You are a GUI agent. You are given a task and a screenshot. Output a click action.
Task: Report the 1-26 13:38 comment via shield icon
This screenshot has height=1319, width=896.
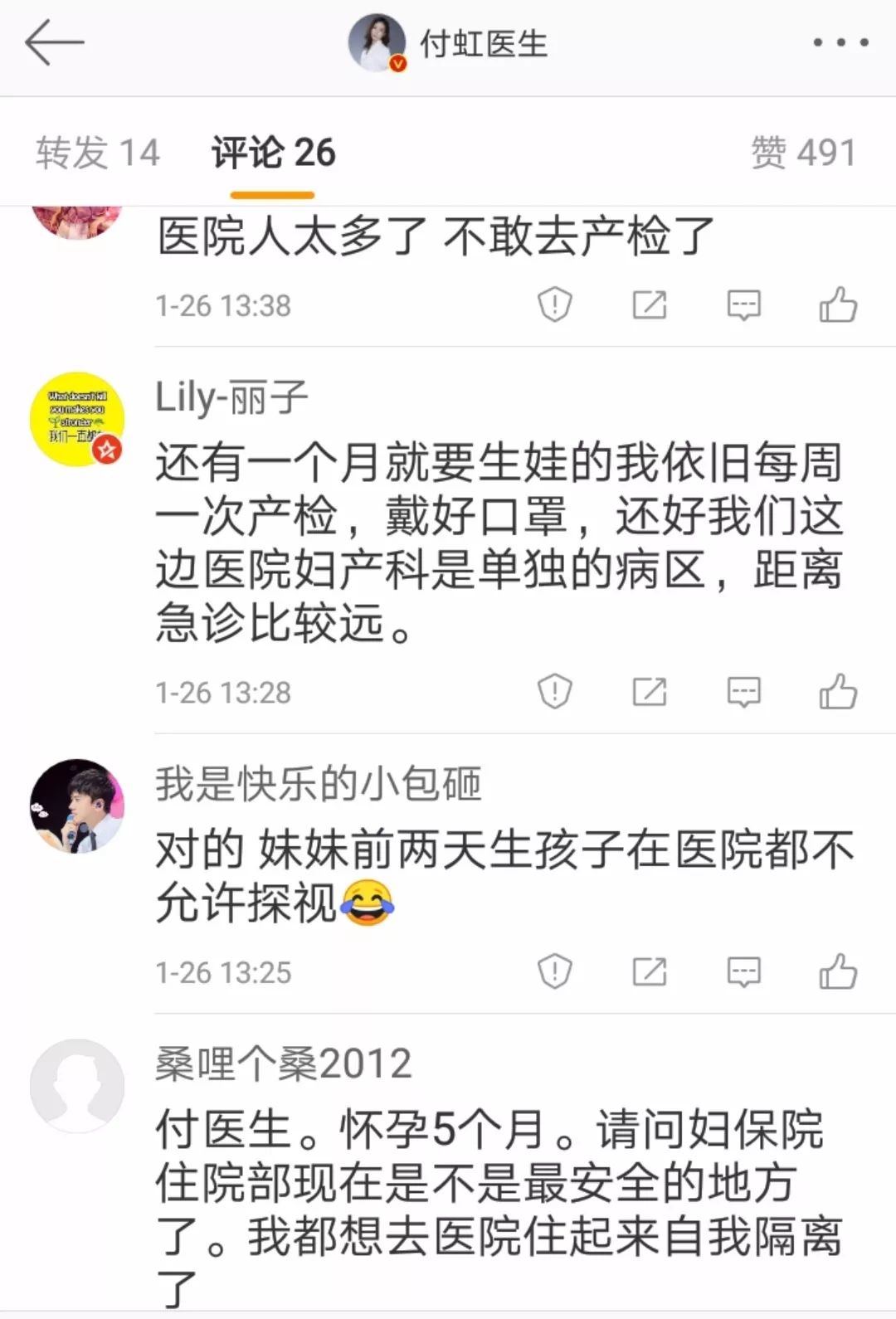click(x=554, y=305)
